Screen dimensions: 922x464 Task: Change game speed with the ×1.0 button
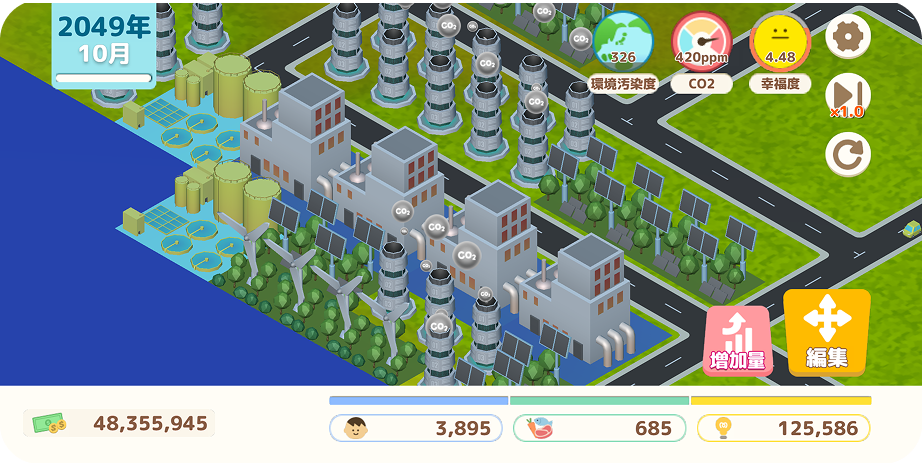[847, 97]
